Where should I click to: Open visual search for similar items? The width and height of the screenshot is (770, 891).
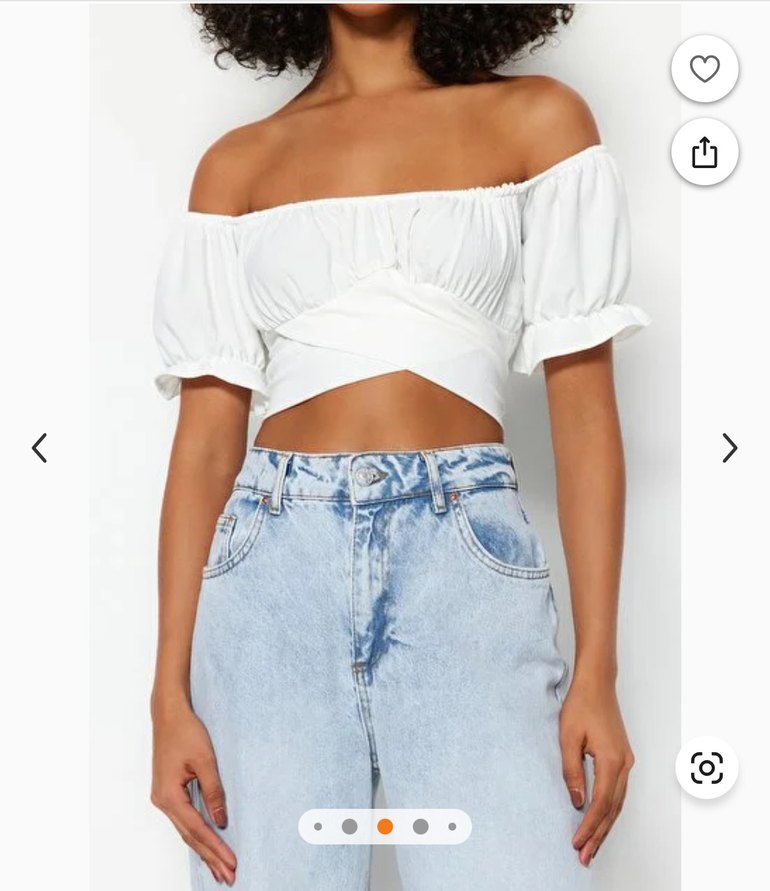(706, 768)
